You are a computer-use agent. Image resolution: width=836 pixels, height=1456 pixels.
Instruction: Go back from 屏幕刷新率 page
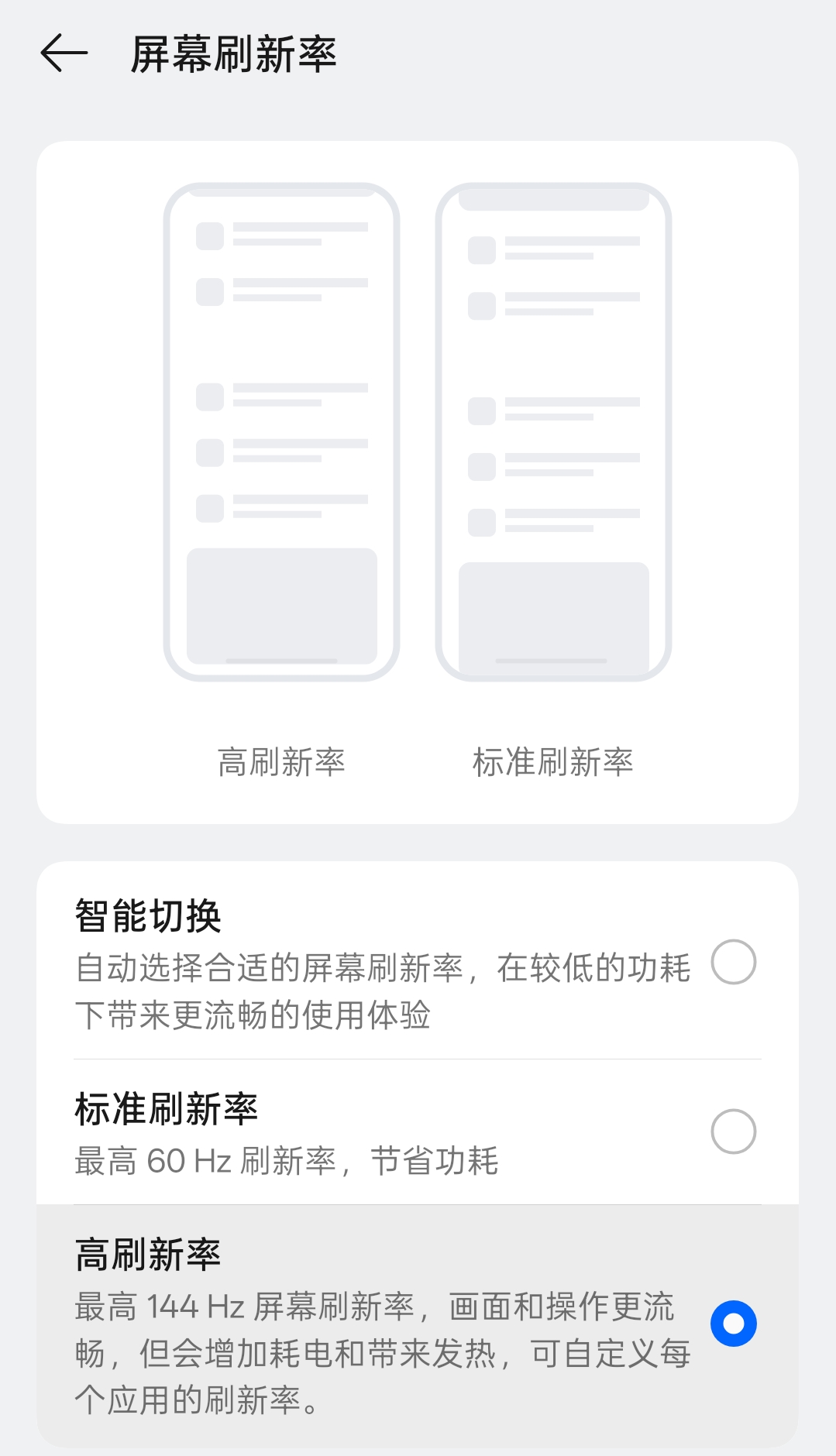point(64,53)
